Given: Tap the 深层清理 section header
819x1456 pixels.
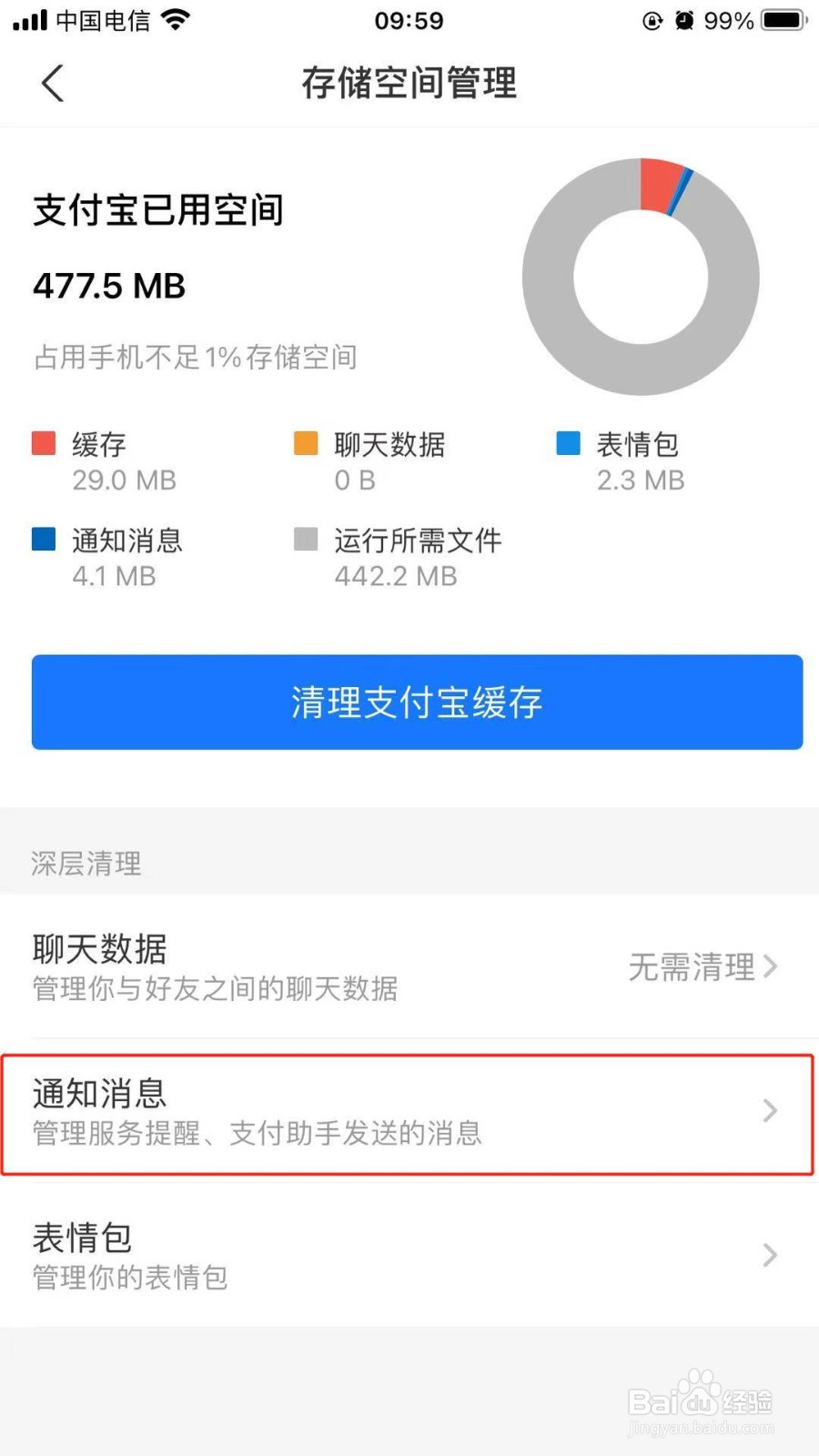Looking at the screenshot, I should 86,863.
